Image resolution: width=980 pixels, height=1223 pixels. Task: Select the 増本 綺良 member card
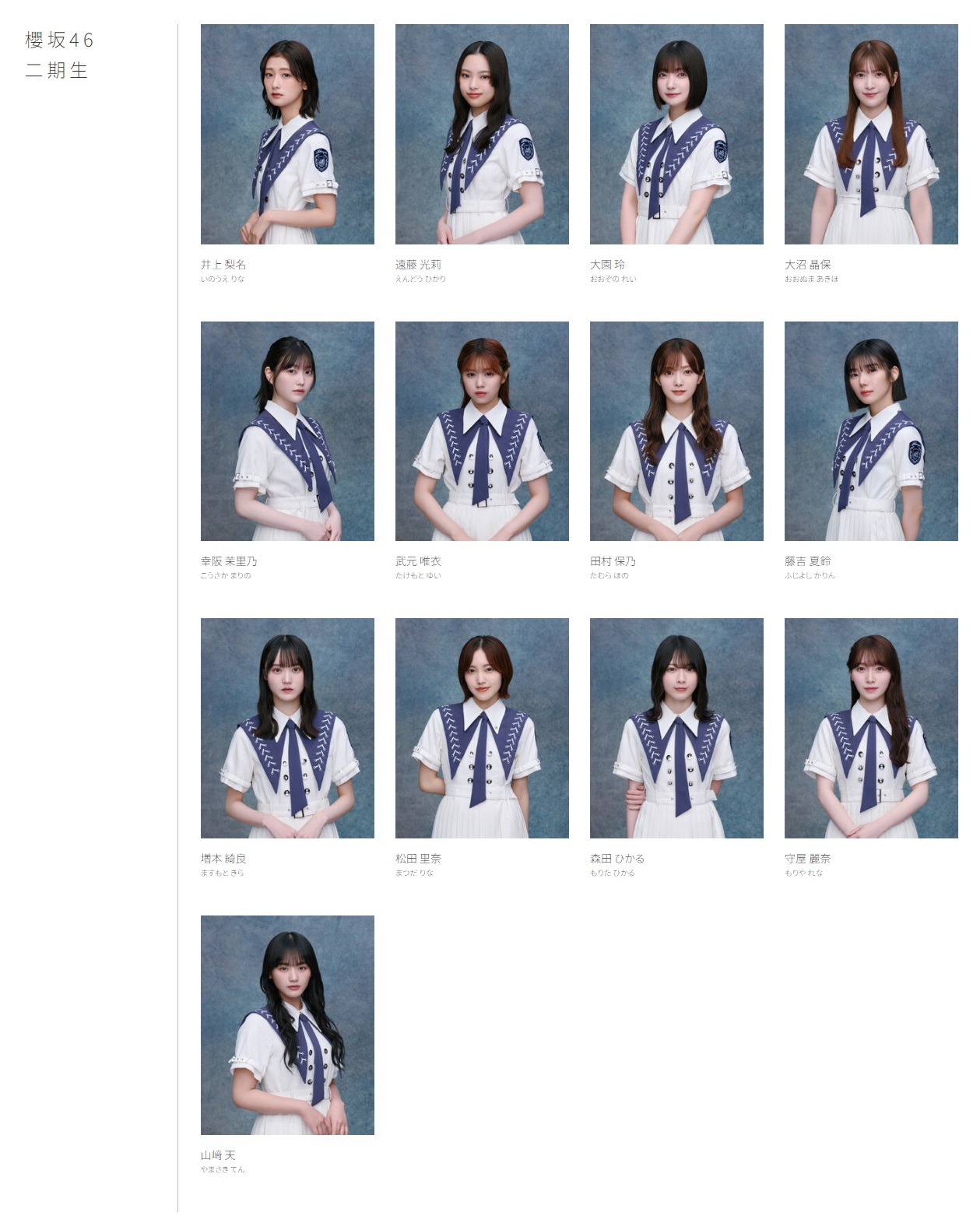pyautogui.click(x=287, y=728)
